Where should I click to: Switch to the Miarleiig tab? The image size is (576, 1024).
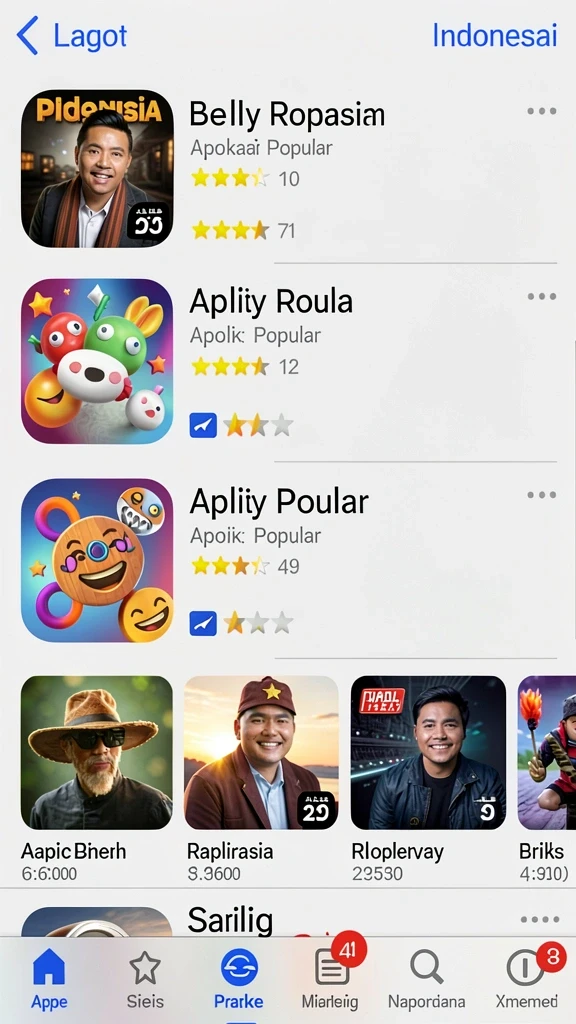[331, 979]
